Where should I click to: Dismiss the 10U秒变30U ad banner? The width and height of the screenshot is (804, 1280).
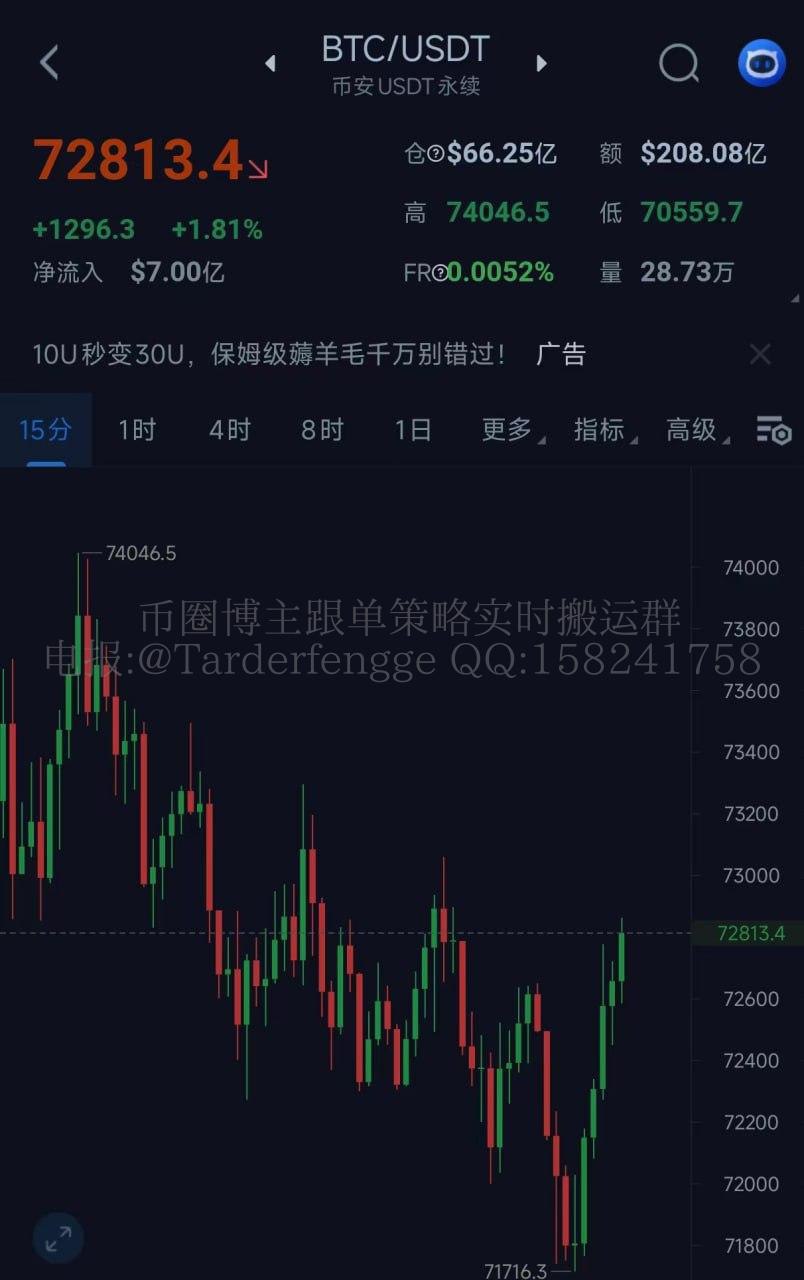(x=760, y=354)
